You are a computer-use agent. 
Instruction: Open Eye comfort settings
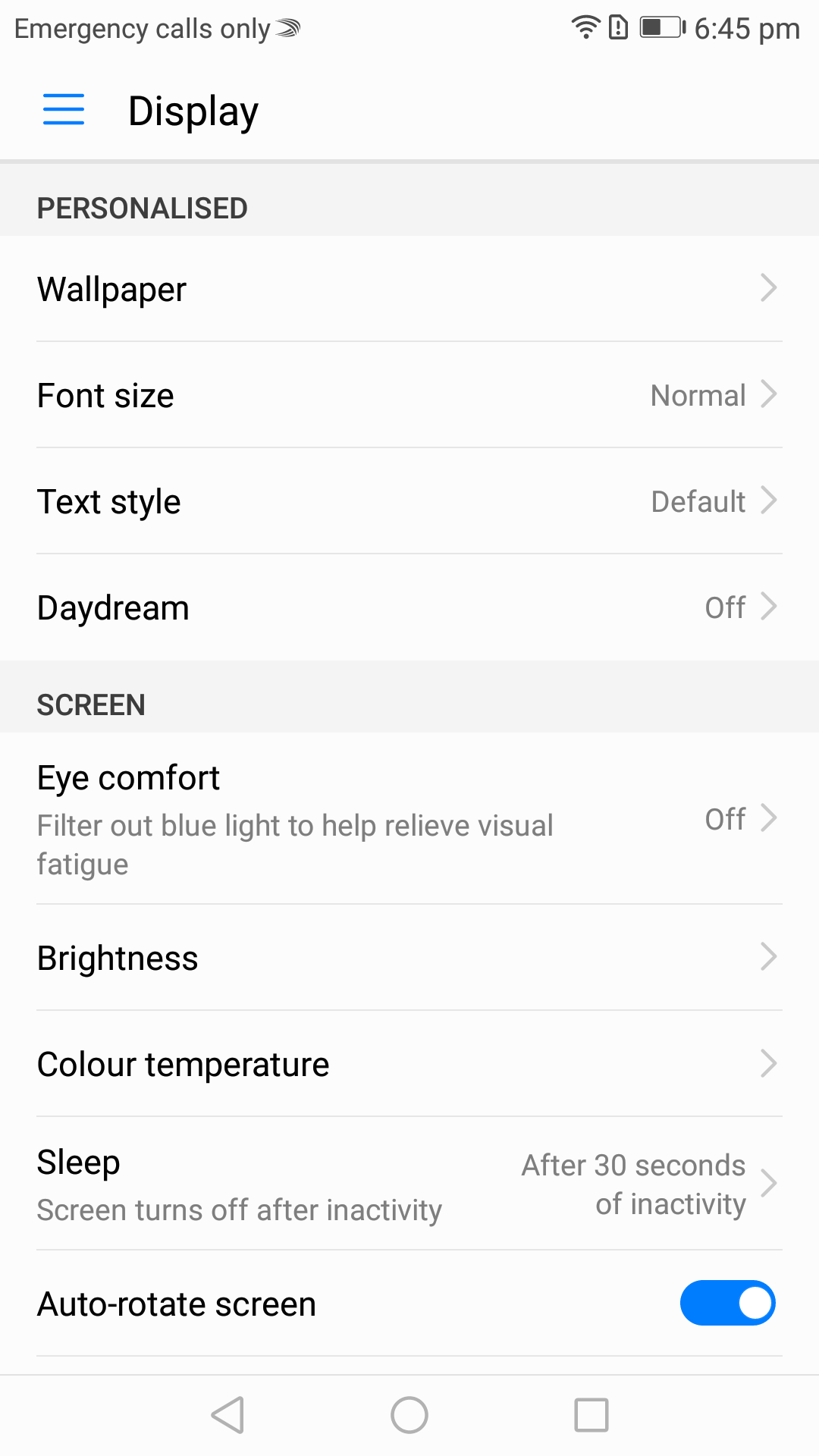coord(409,818)
